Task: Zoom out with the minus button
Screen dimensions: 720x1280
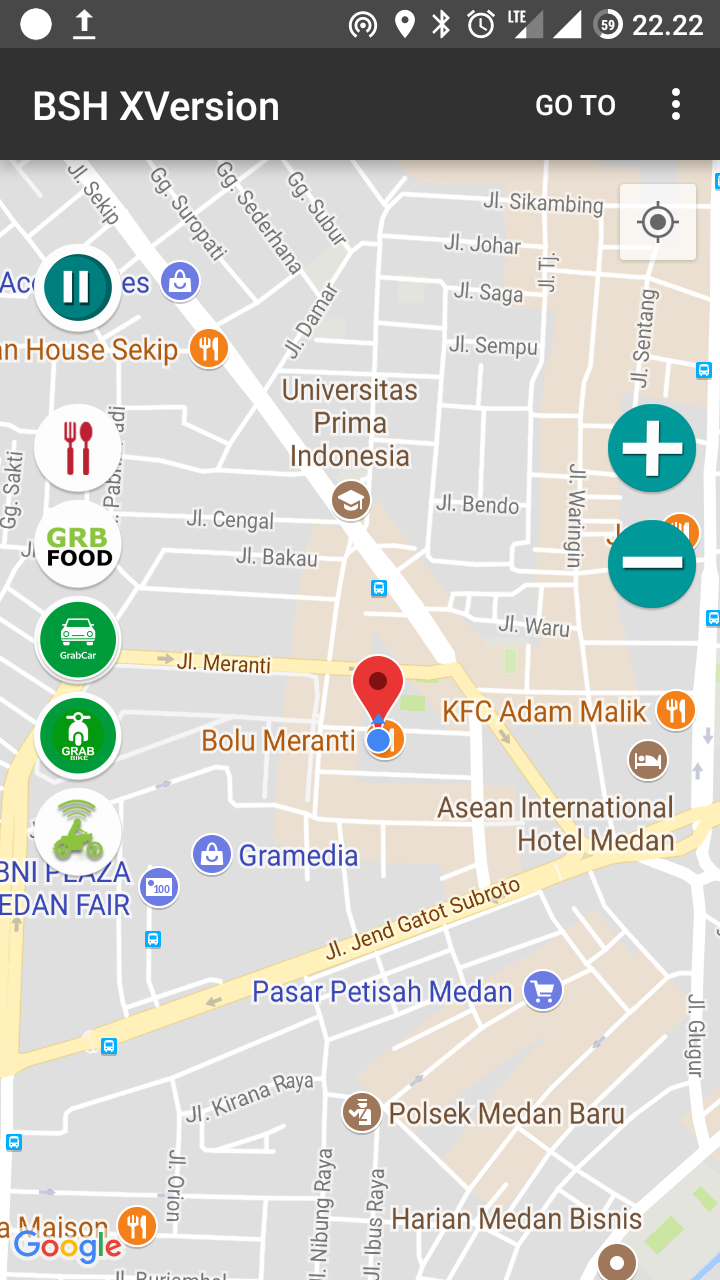Action: coord(652,563)
